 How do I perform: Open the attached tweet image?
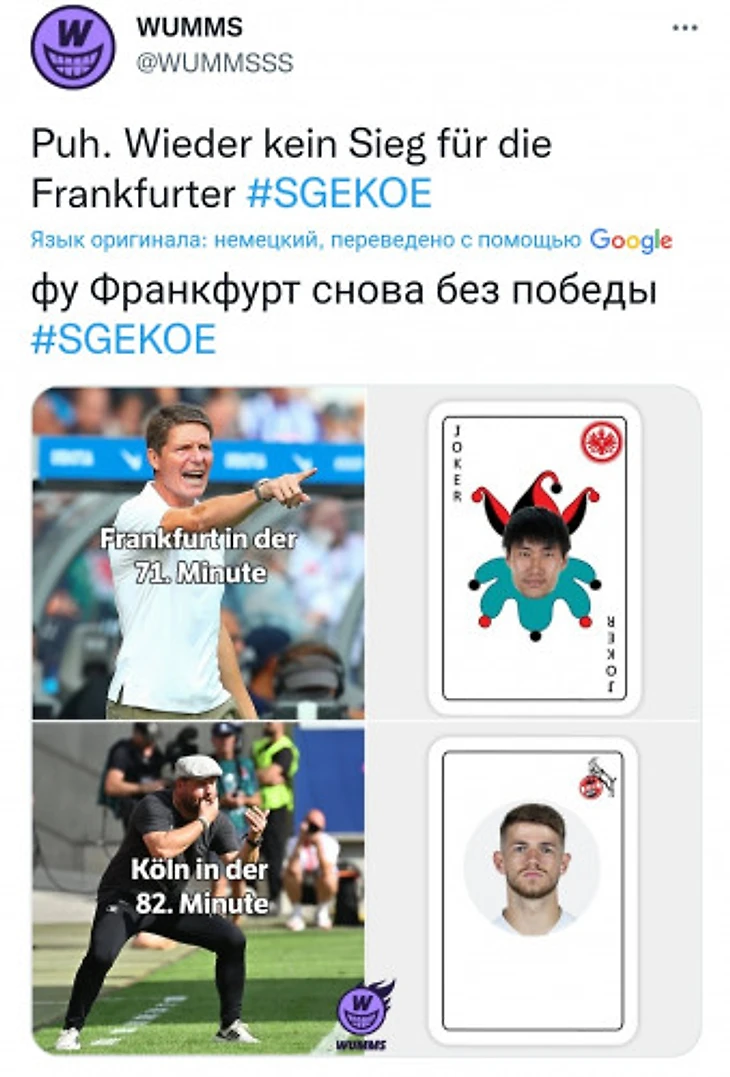pyautogui.click(x=366, y=720)
